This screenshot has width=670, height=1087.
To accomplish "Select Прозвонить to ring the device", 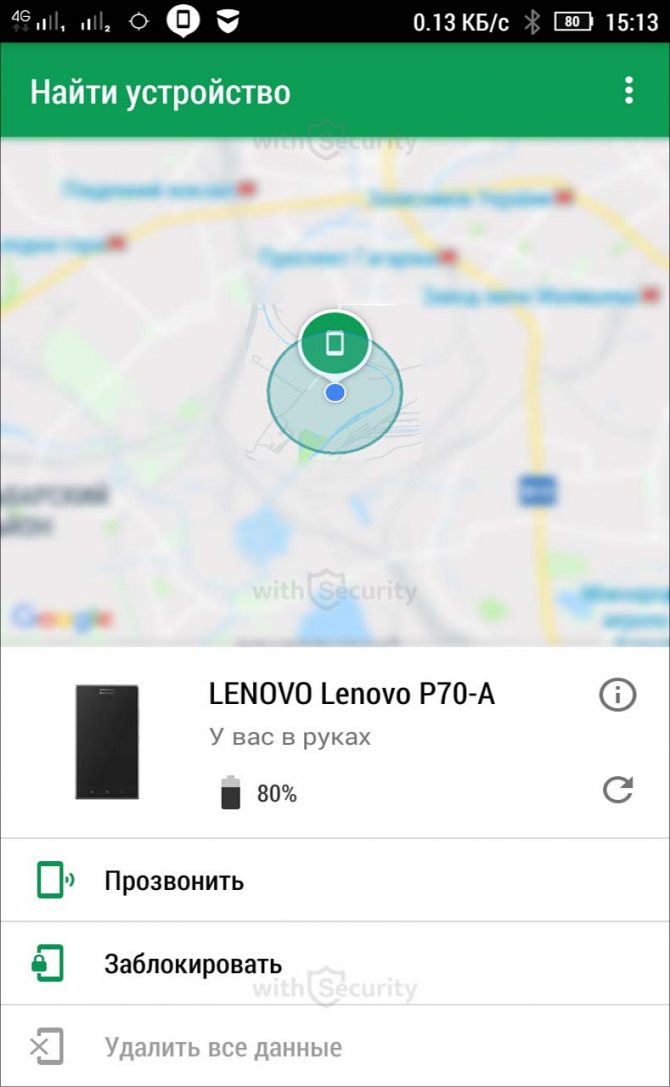I will 174,881.
